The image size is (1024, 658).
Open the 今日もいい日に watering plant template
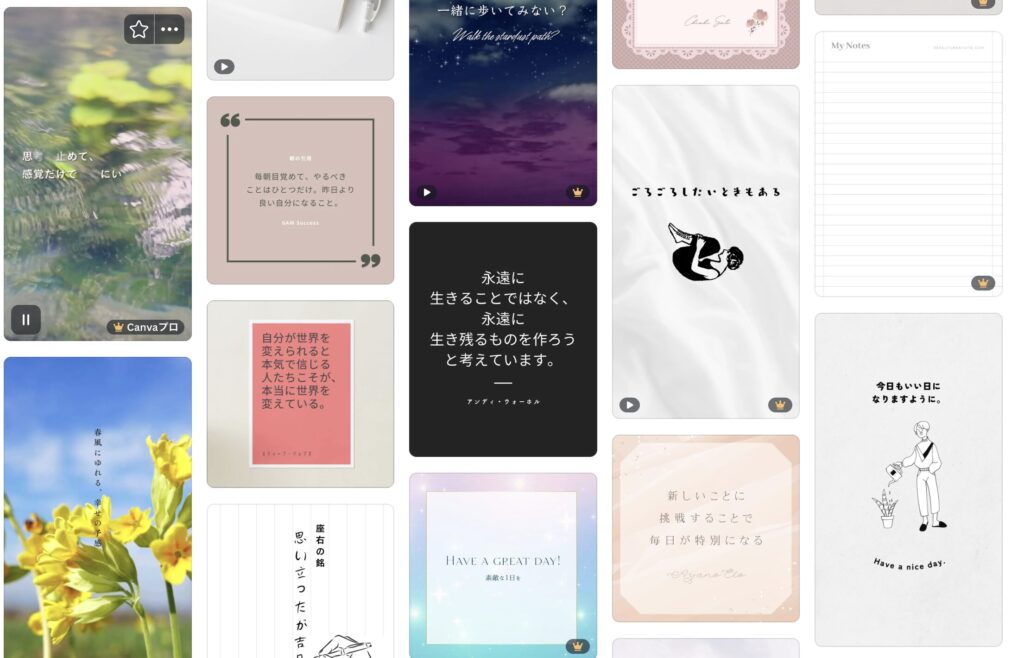tap(908, 479)
